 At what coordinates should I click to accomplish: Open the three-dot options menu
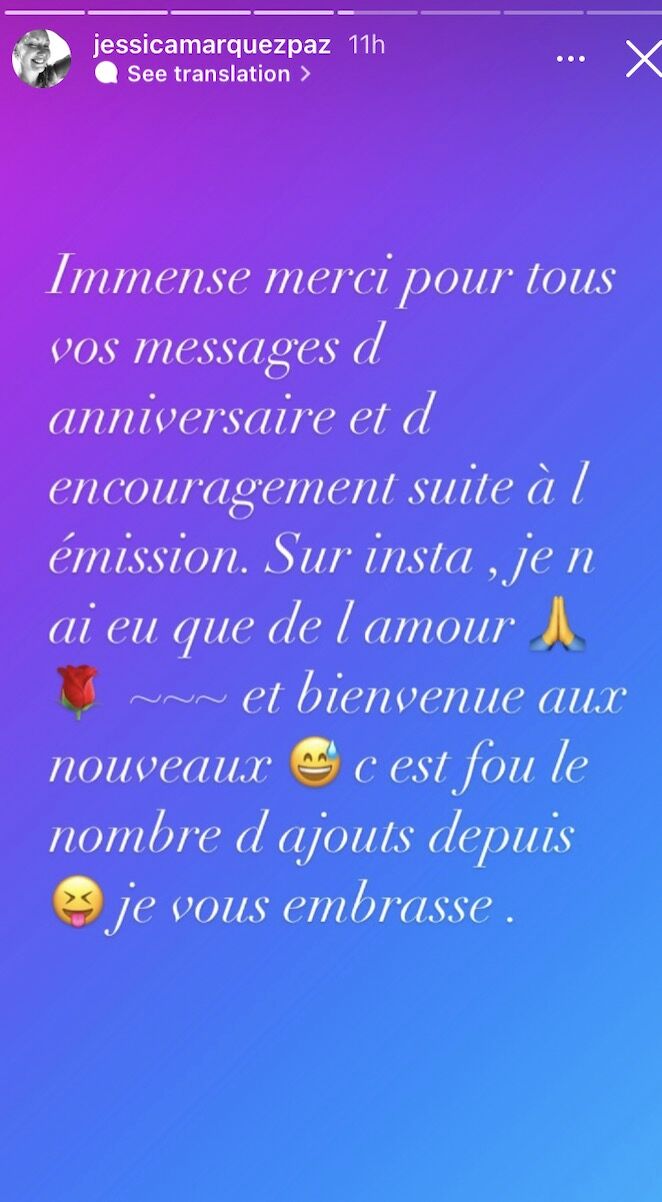point(571,59)
